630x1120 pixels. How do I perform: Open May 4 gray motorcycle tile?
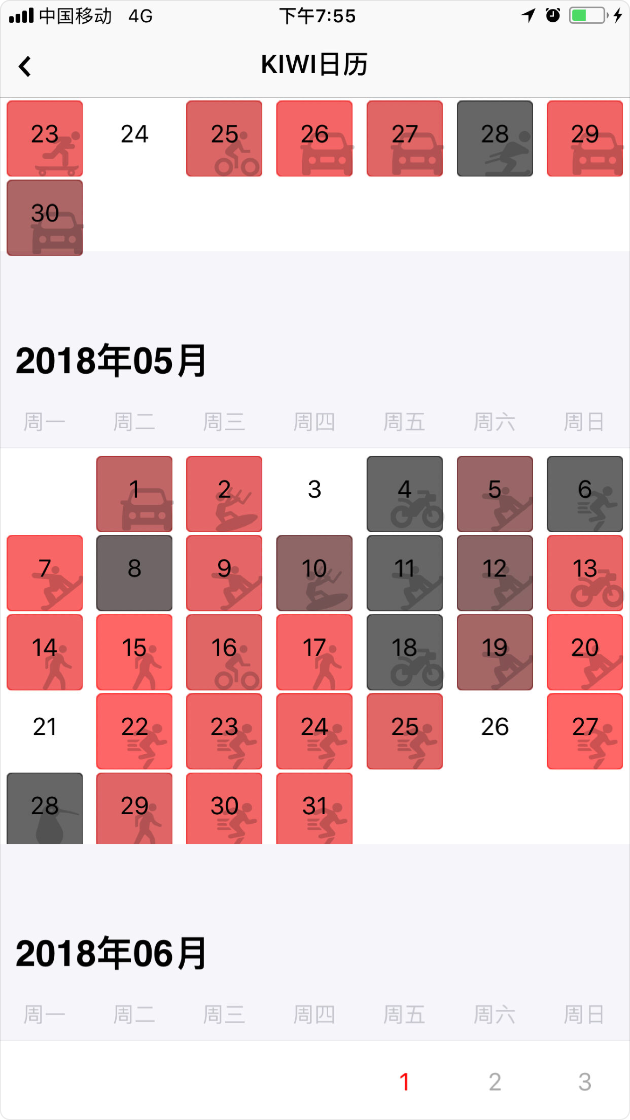405,494
